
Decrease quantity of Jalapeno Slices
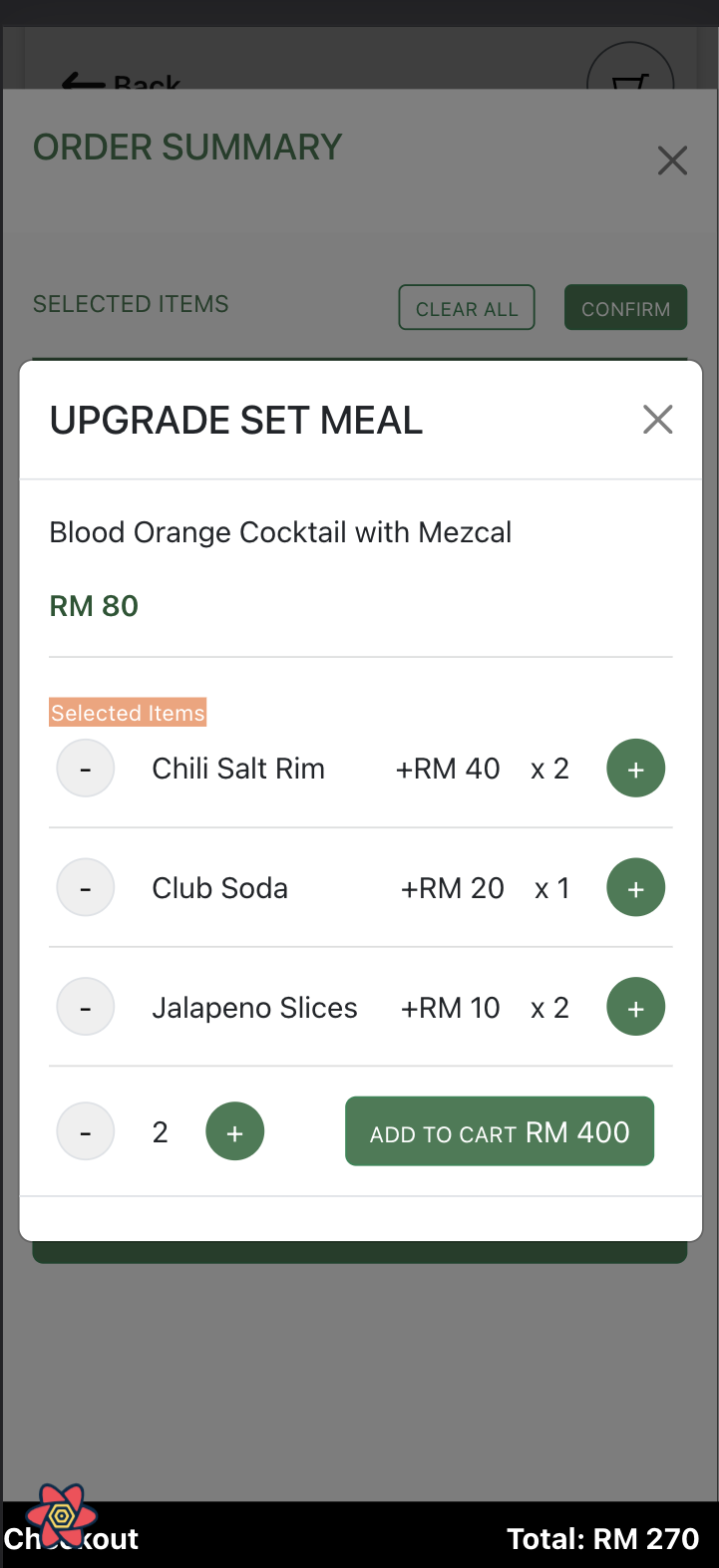click(85, 1007)
